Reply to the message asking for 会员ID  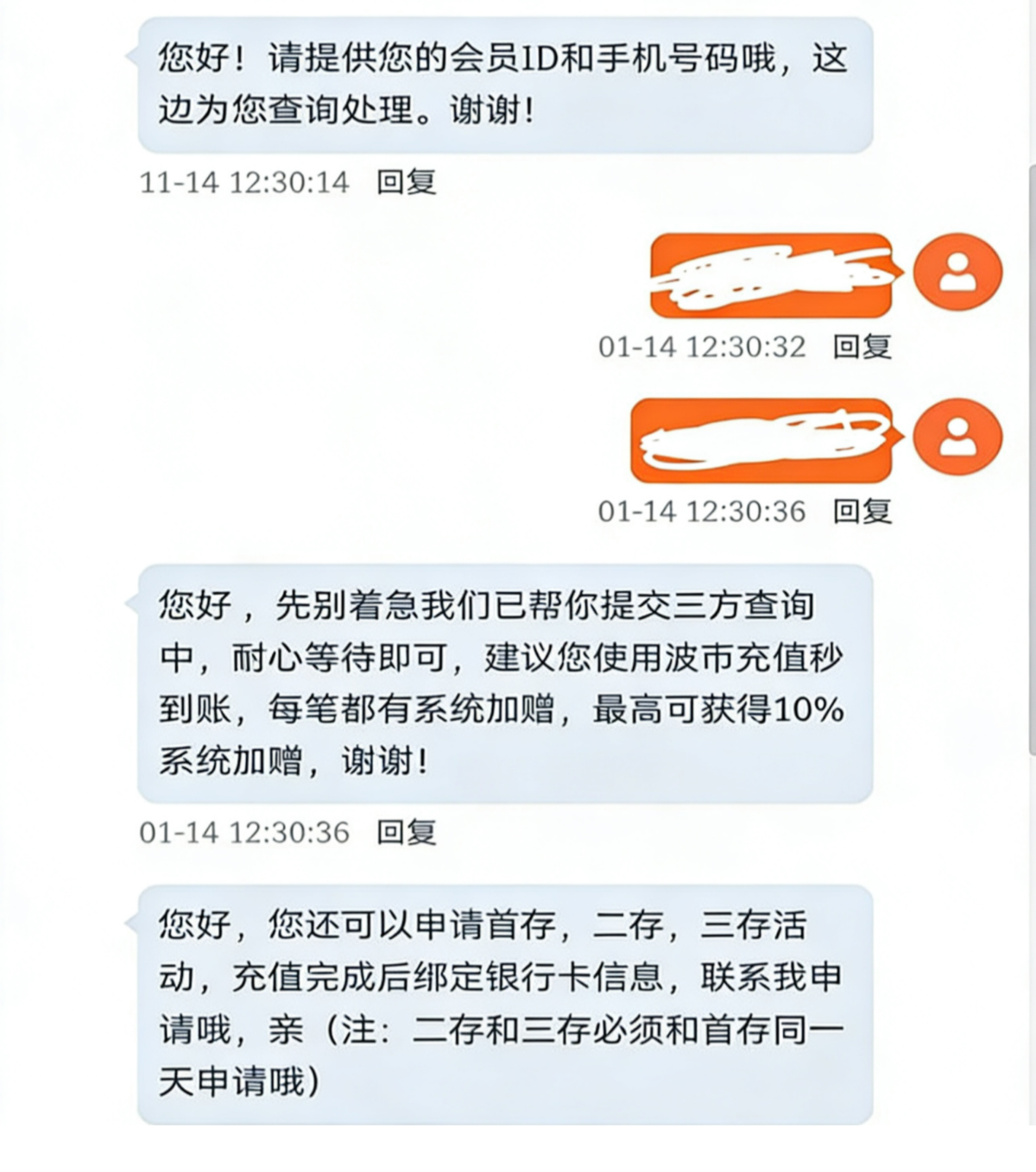coord(407,182)
